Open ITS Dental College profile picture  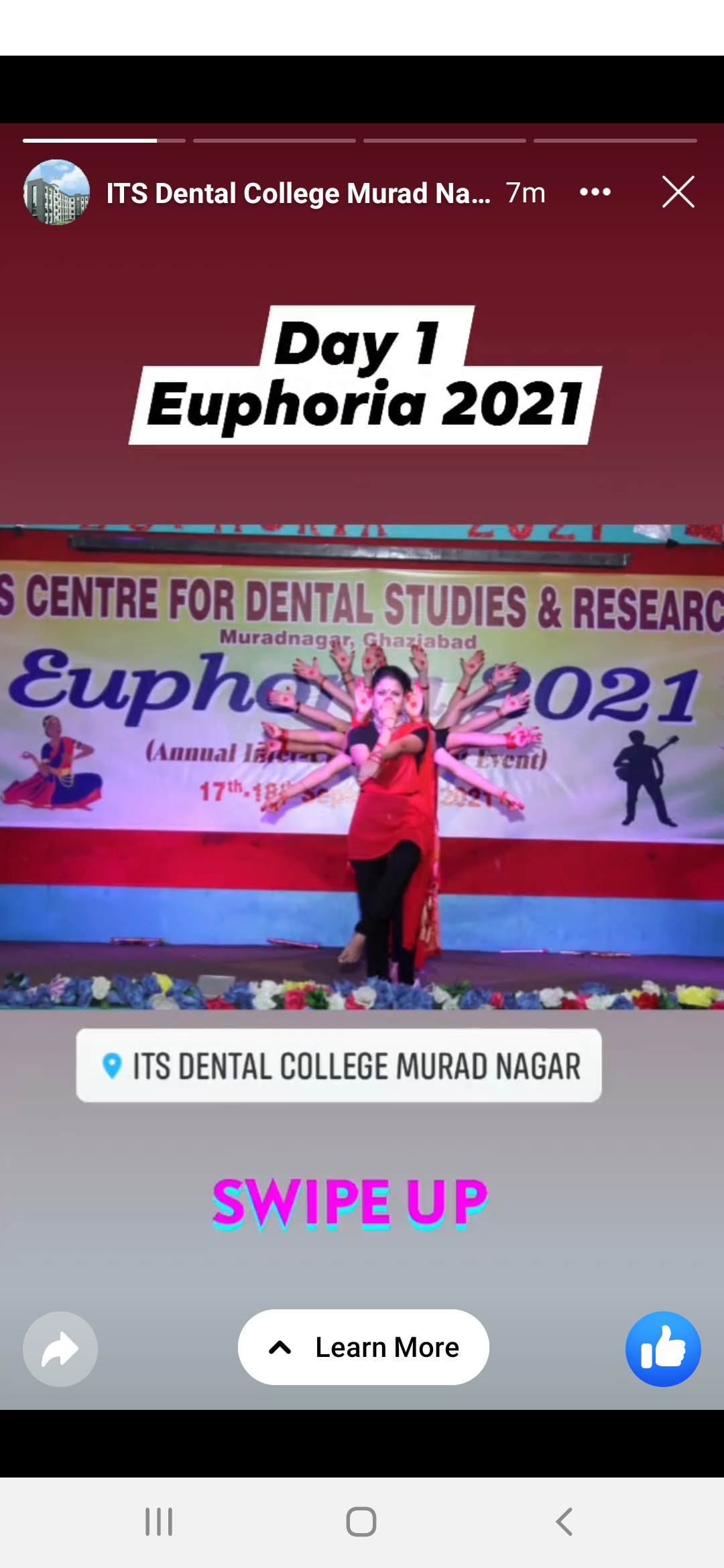[57, 192]
